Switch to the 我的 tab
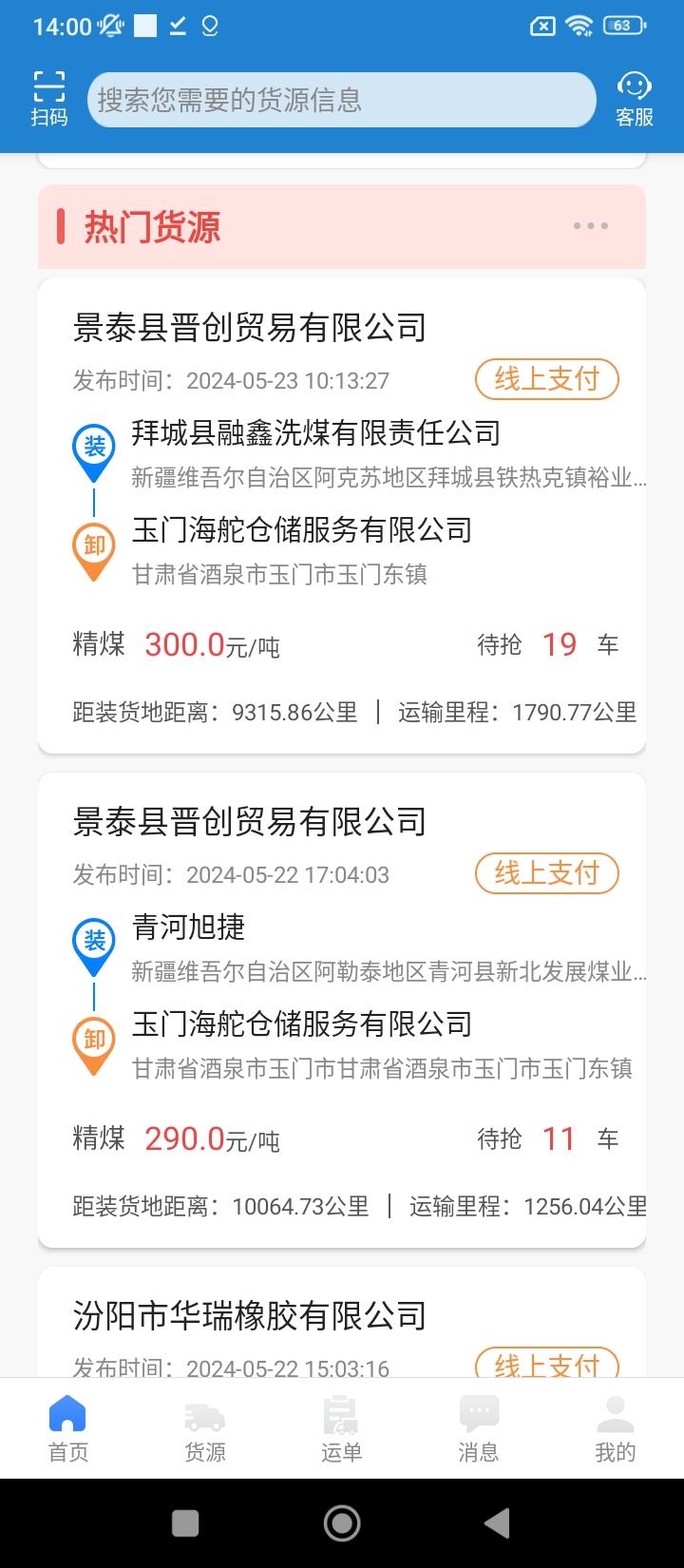684x1568 pixels. point(615,1428)
